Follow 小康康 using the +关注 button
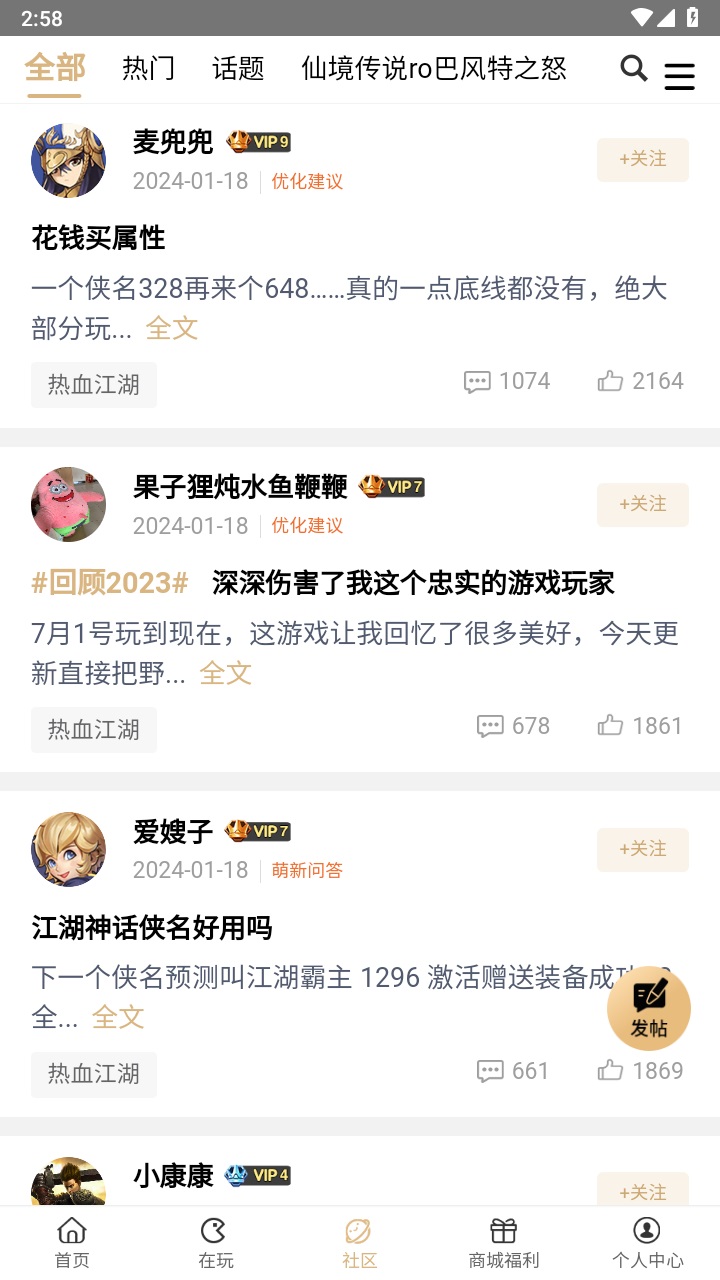 click(643, 1192)
